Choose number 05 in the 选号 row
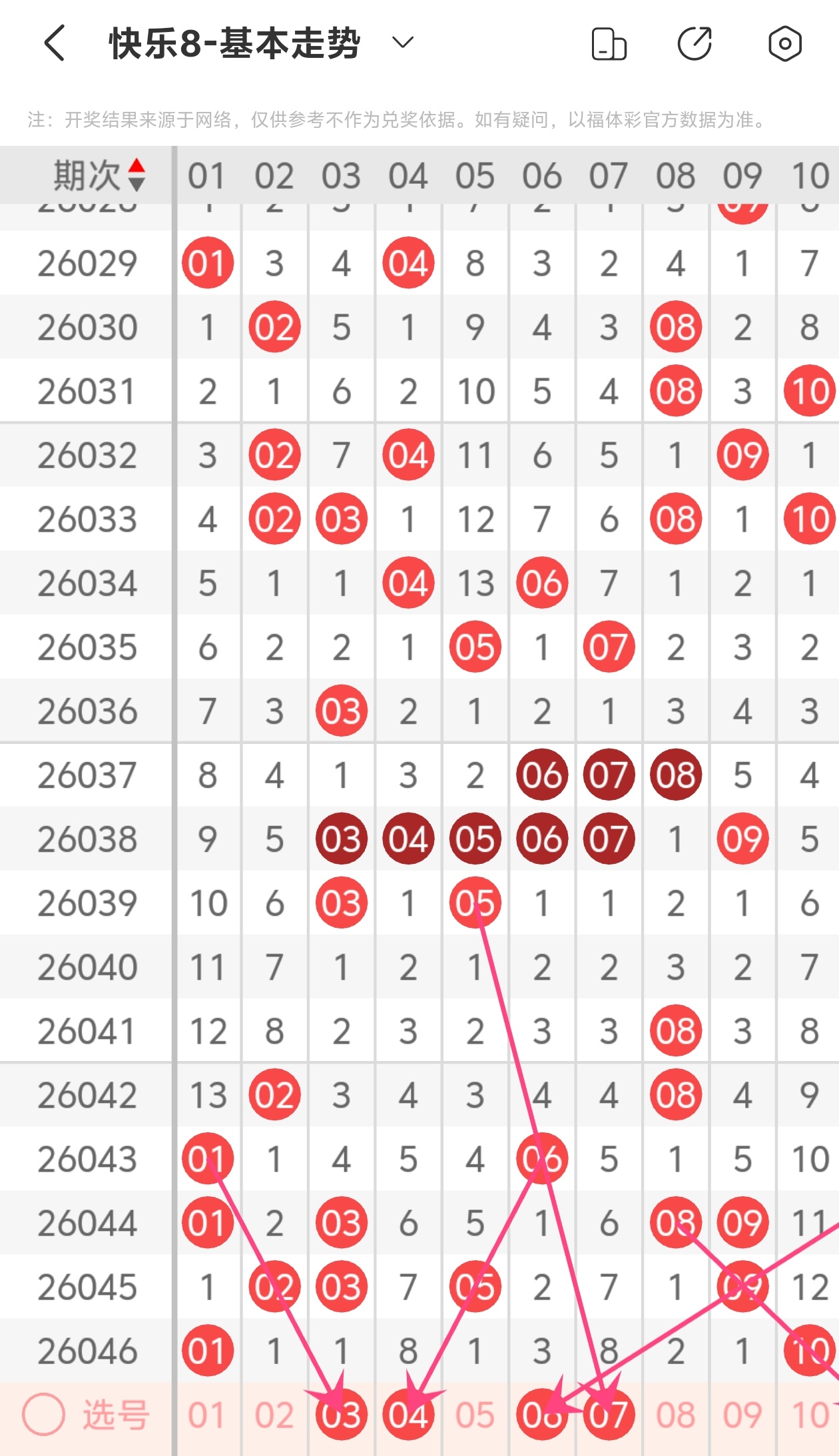 [x=475, y=1415]
